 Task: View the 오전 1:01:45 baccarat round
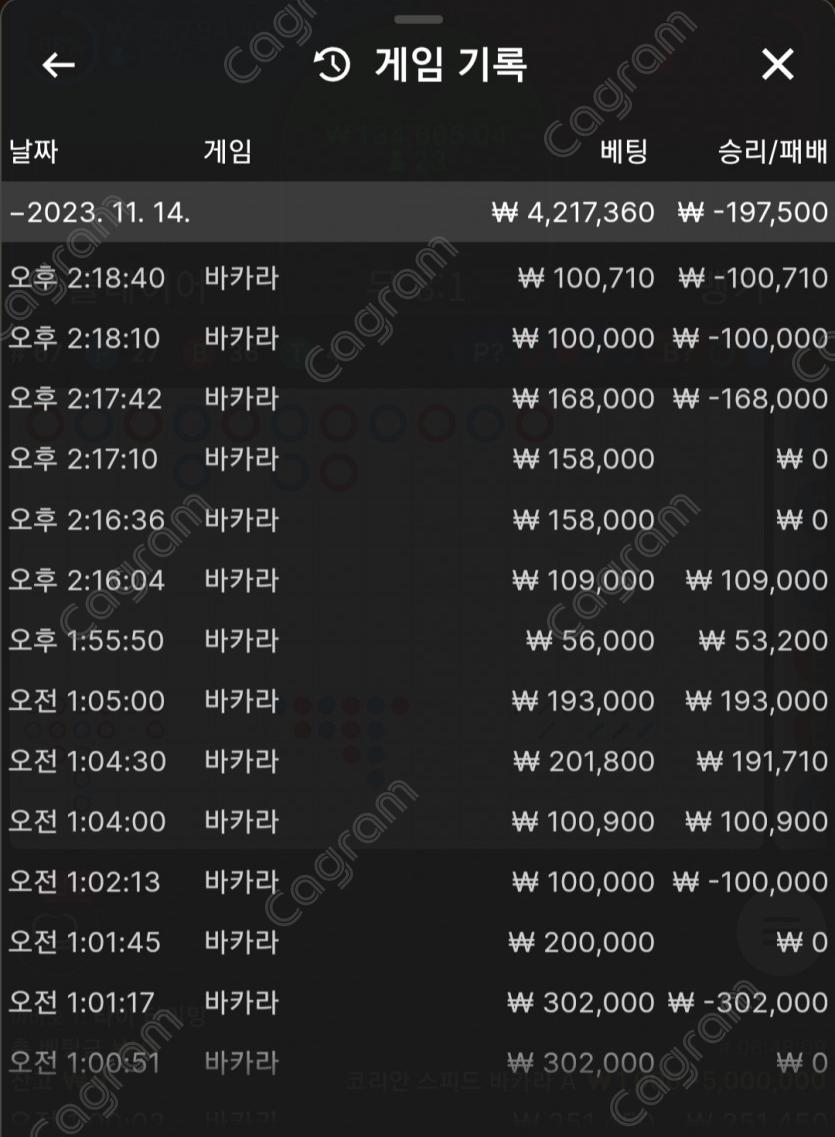(x=417, y=942)
